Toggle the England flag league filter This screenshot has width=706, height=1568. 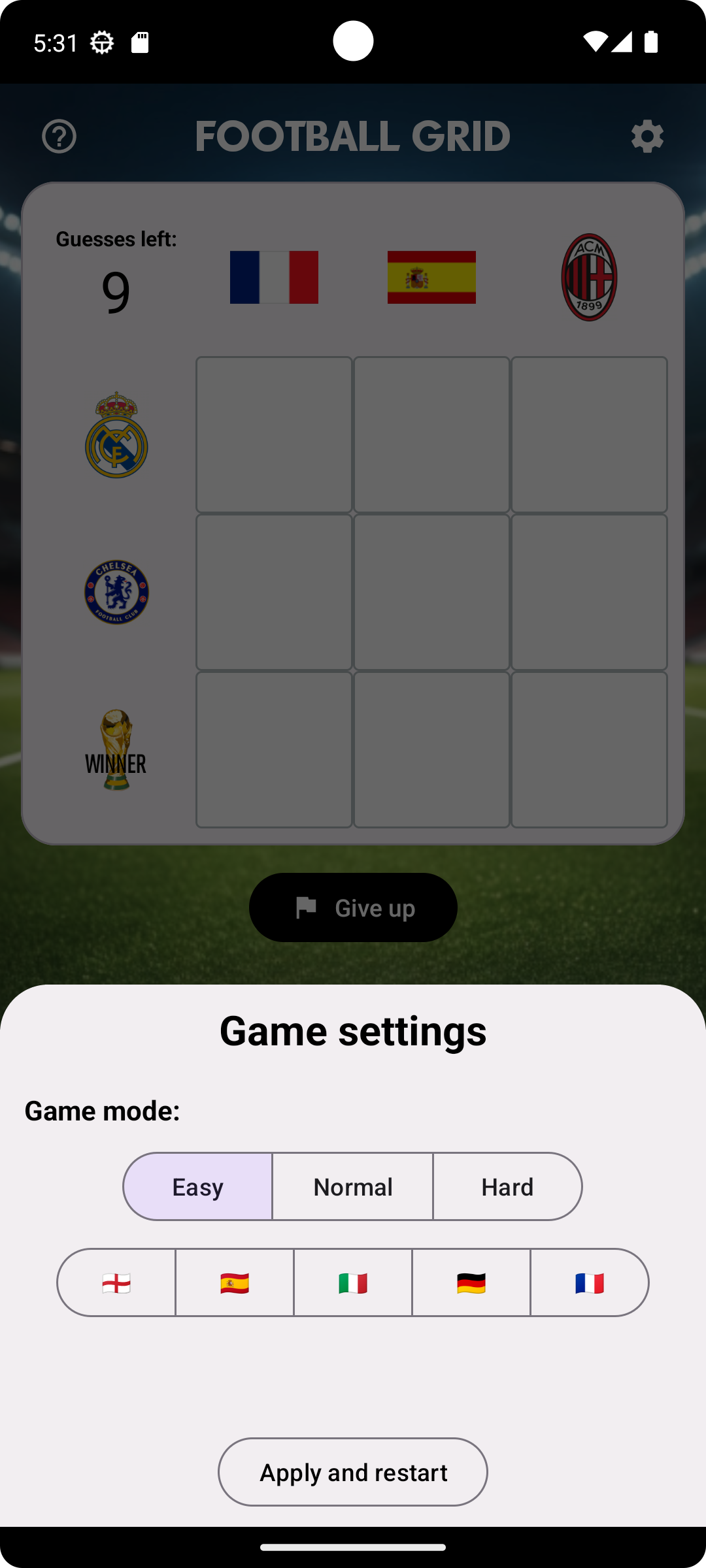[x=116, y=1282]
